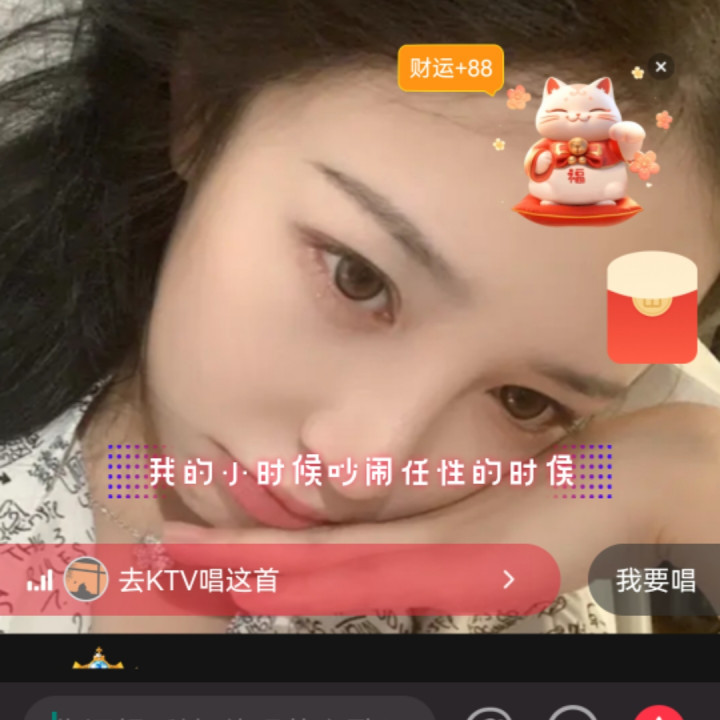Open the comment input field
Viewport: 720px width, 720px height.
click(230, 712)
